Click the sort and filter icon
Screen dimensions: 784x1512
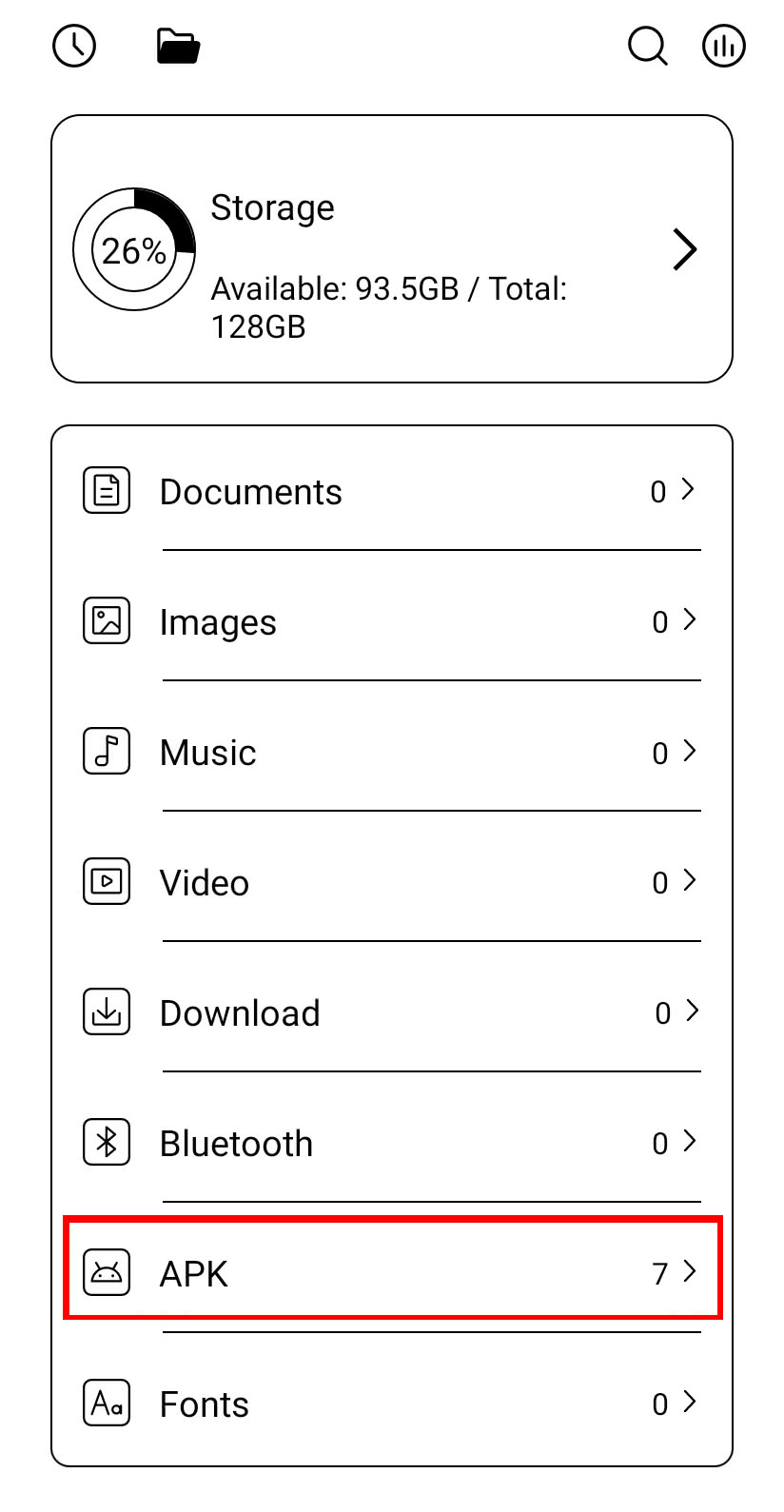(723, 46)
